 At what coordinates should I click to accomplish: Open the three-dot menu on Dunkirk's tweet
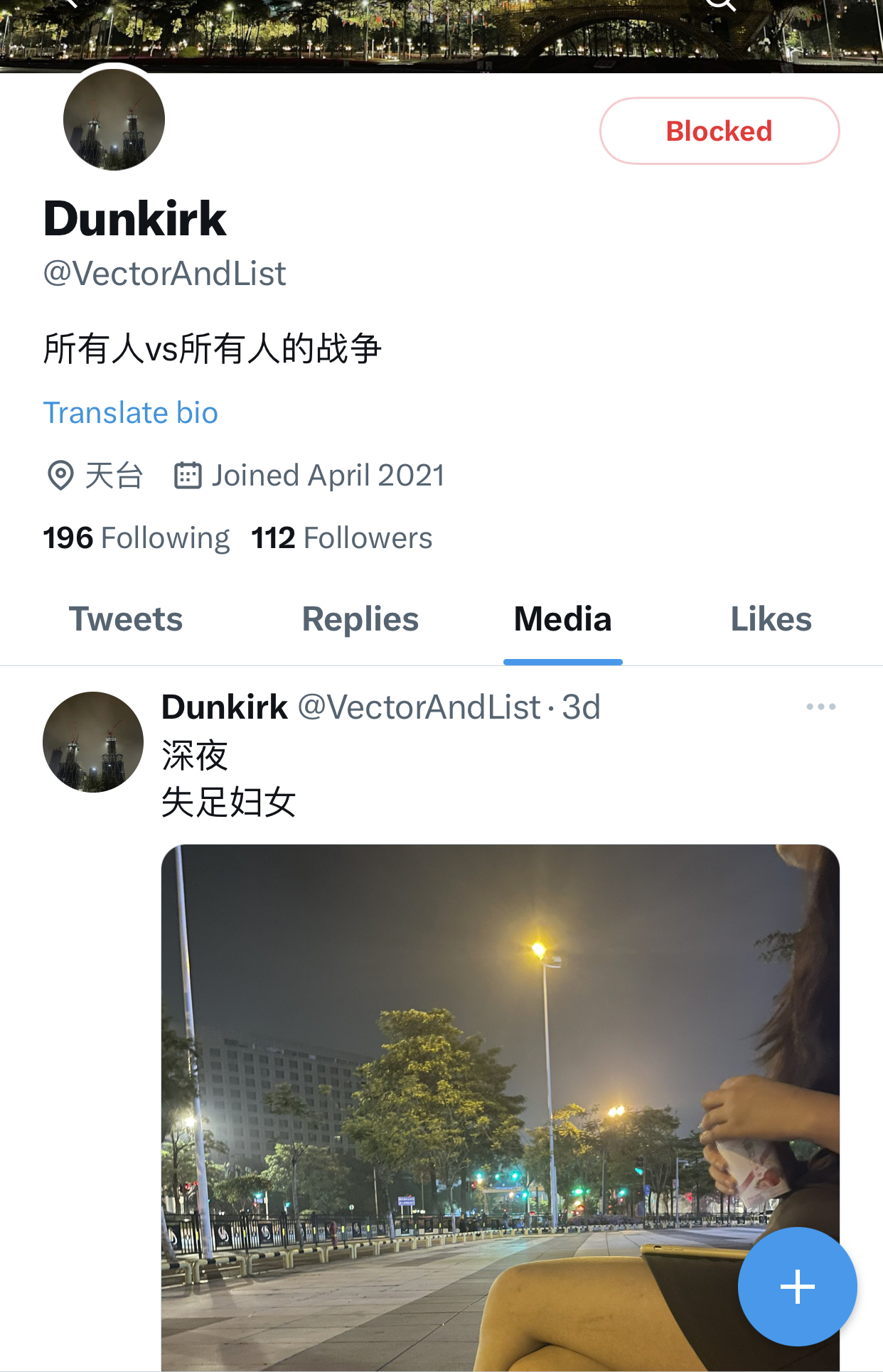coord(821,707)
